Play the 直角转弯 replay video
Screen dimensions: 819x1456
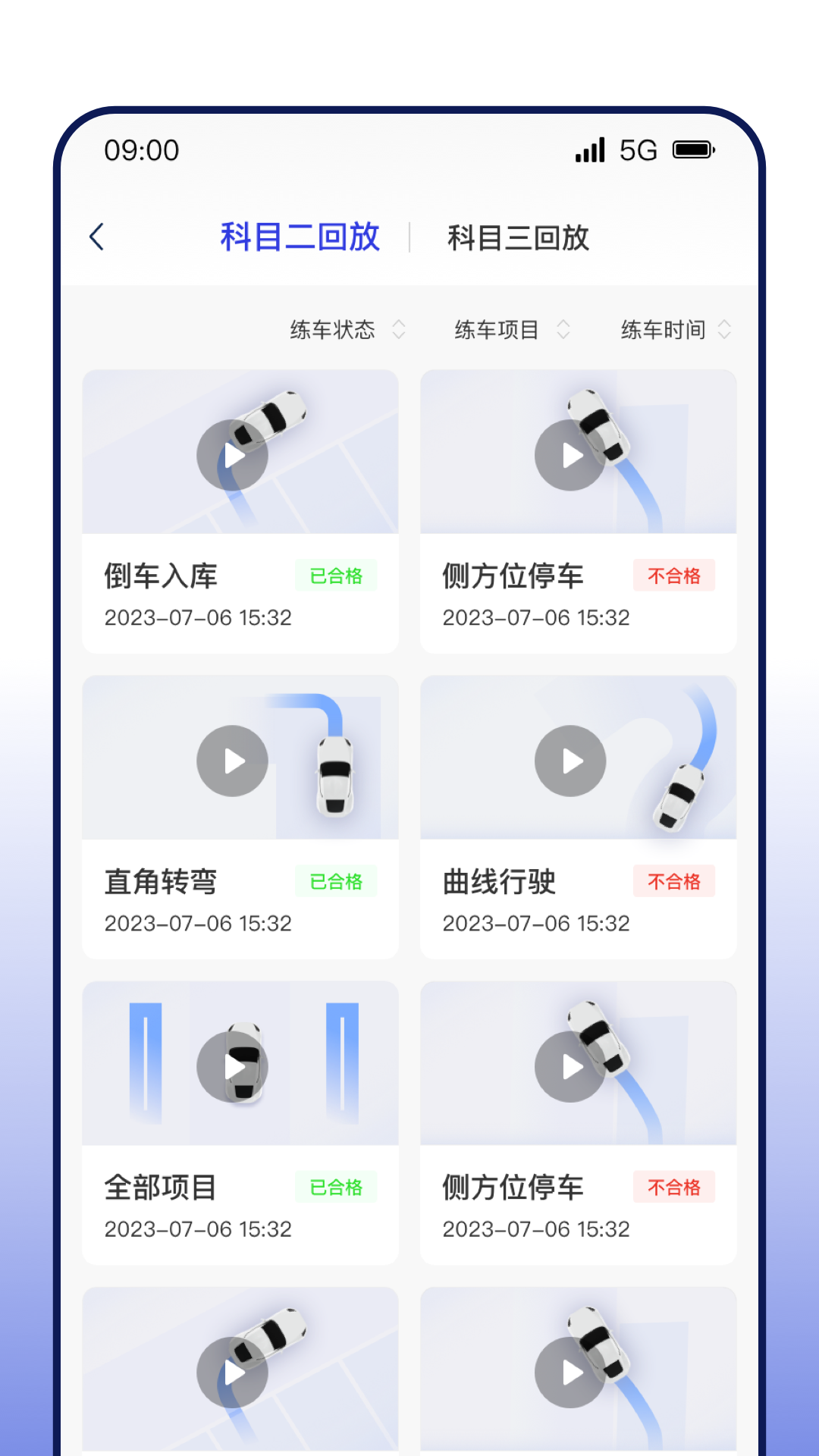(x=232, y=761)
